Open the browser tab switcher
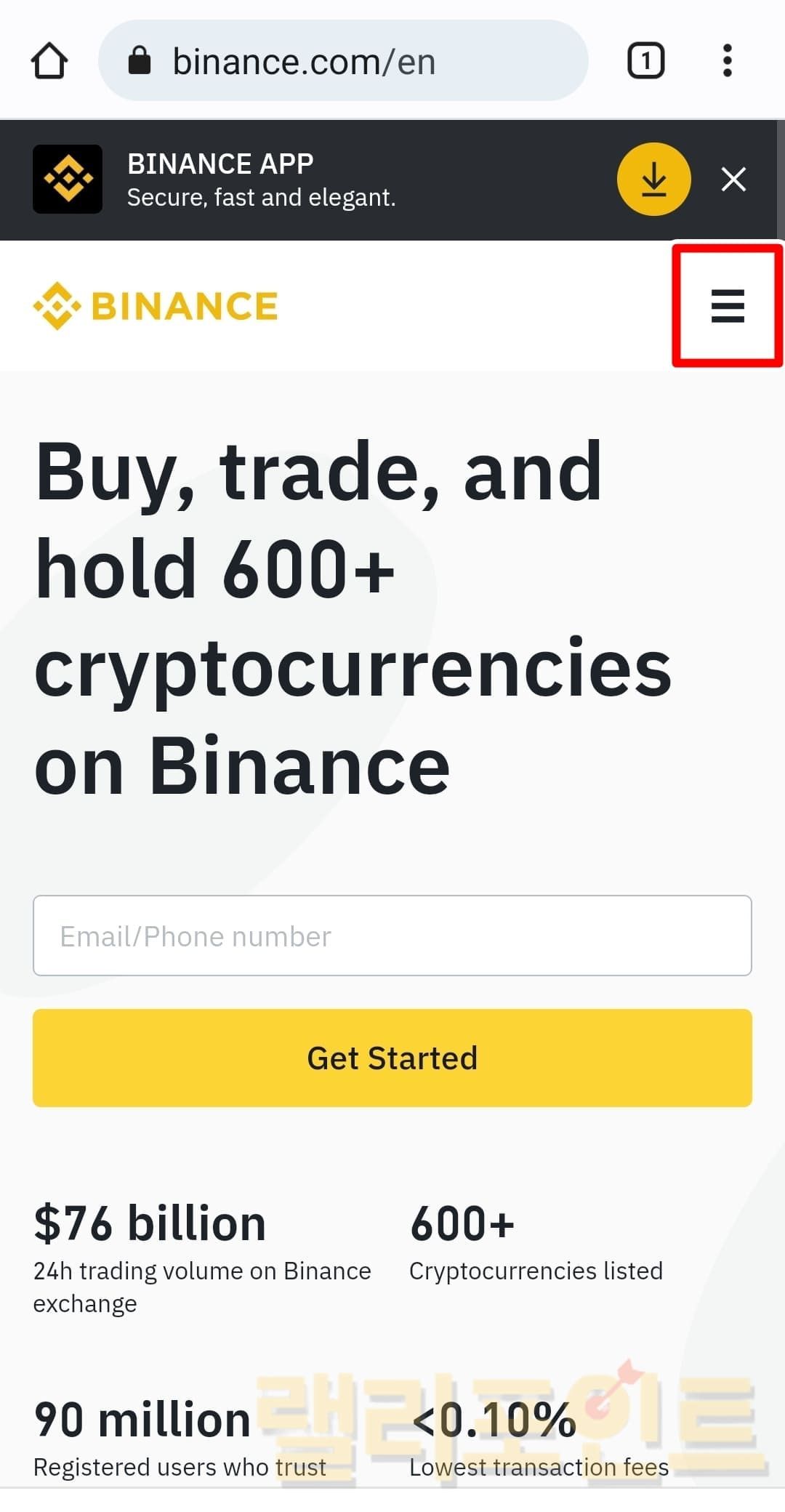 [645, 61]
